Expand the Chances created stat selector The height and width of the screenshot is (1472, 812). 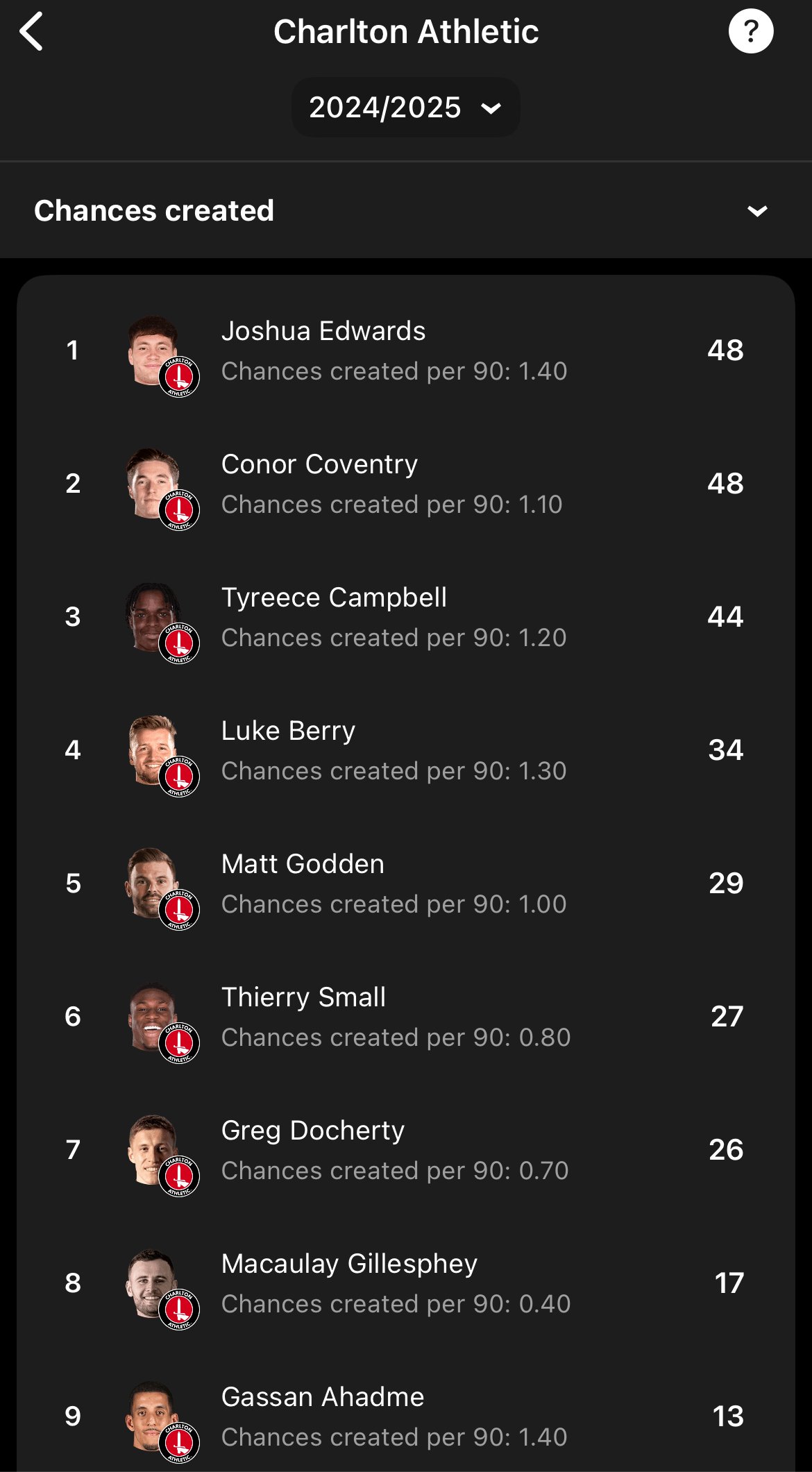click(x=406, y=210)
